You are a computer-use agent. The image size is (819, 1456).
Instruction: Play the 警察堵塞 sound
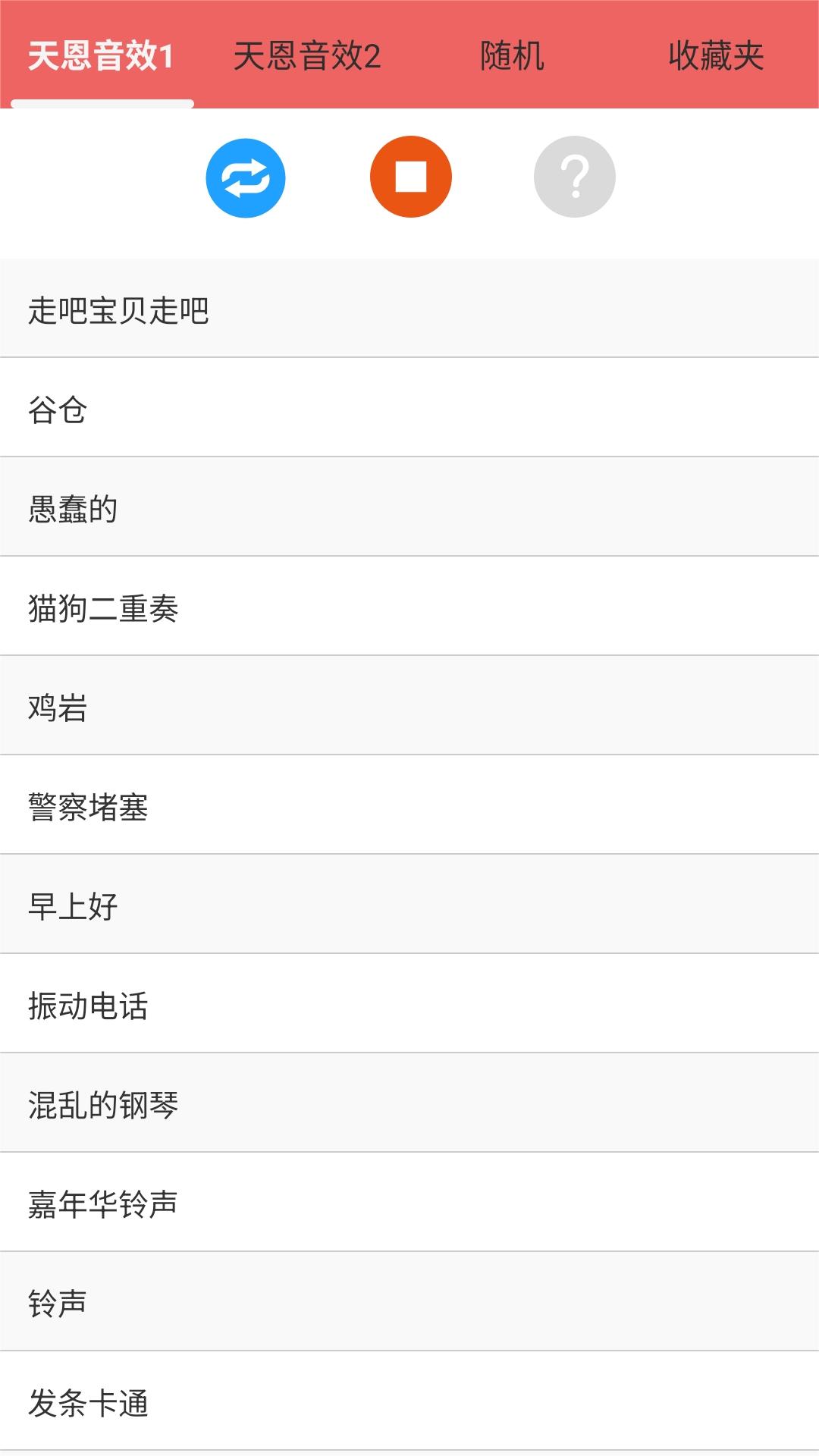[x=409, y=806]
